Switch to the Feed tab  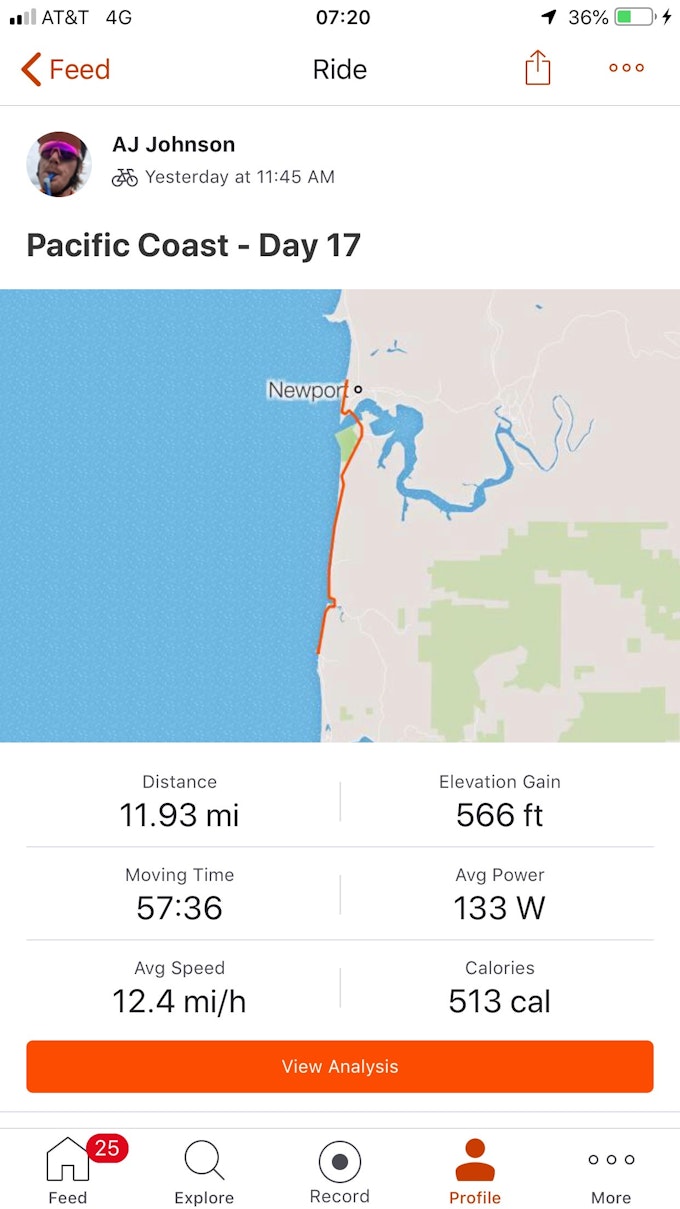pos(68,1171)
